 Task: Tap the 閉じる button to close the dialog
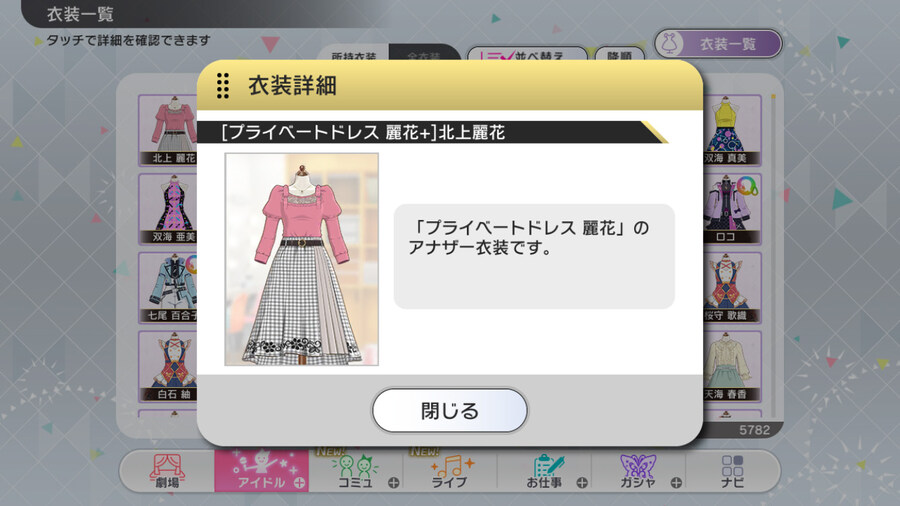point(449,410)
